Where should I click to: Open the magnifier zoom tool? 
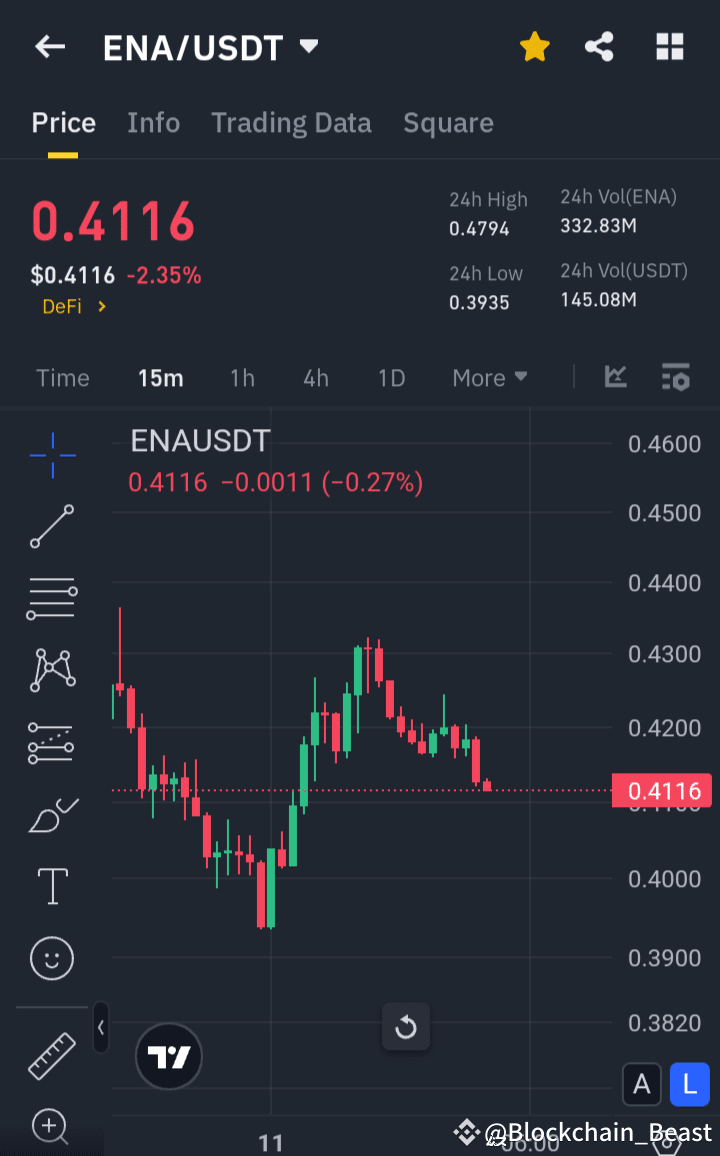point(51,1127)
